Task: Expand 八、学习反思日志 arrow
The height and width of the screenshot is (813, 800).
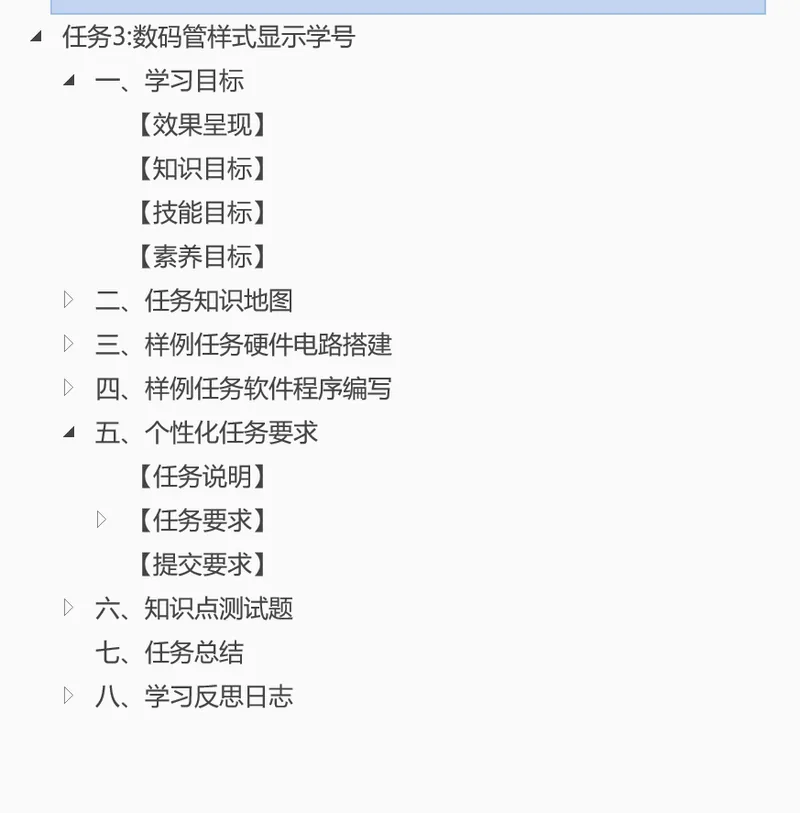Action: [68, 696]
